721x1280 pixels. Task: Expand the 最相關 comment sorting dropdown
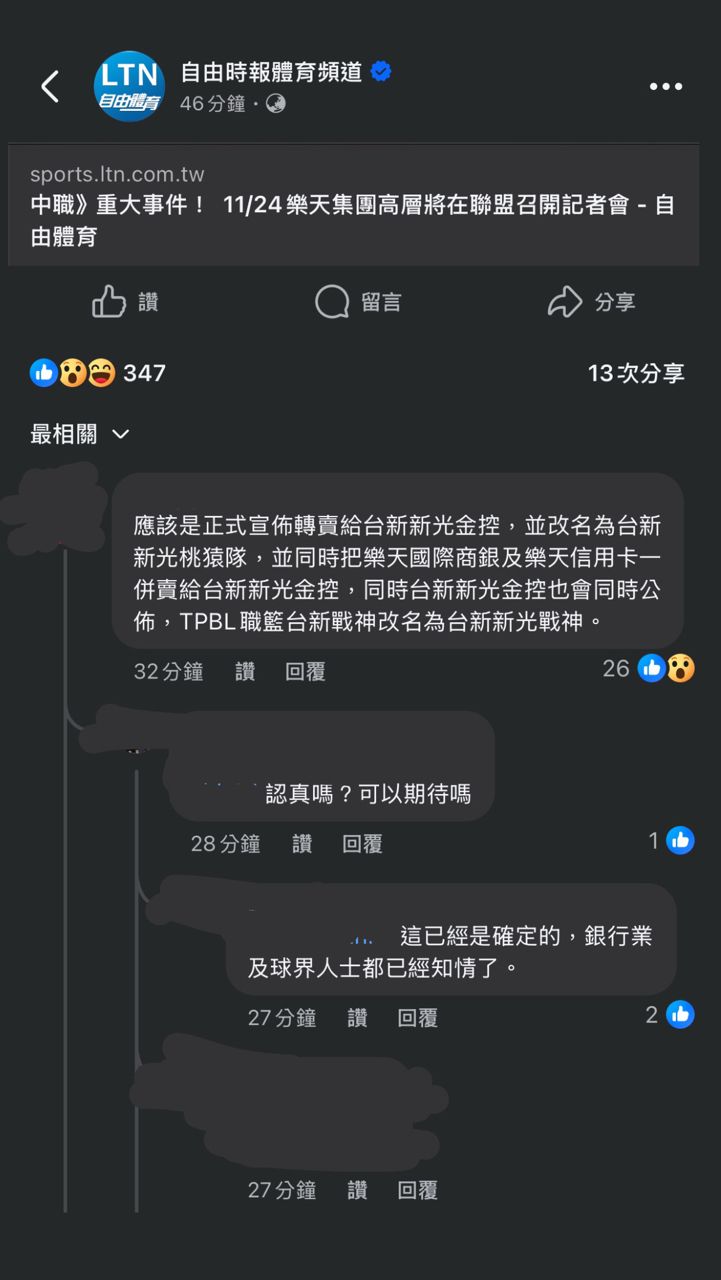pyautogui.click(x=80, y=434)
